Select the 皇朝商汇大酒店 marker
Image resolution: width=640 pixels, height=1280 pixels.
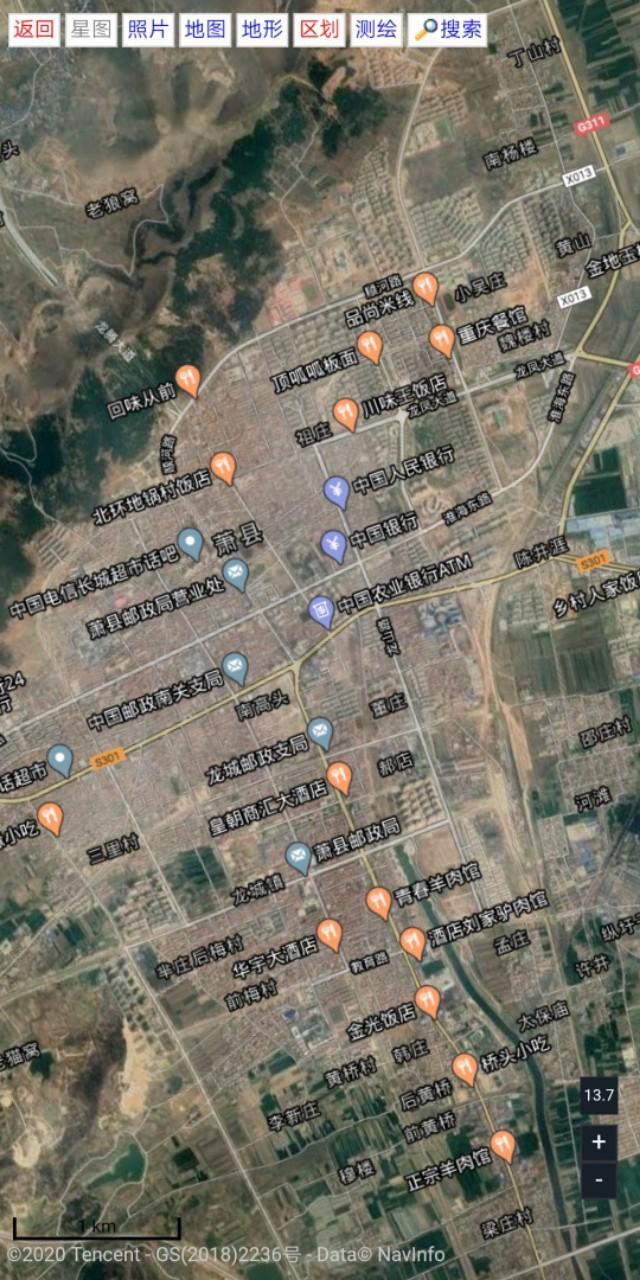pos(340,776)
